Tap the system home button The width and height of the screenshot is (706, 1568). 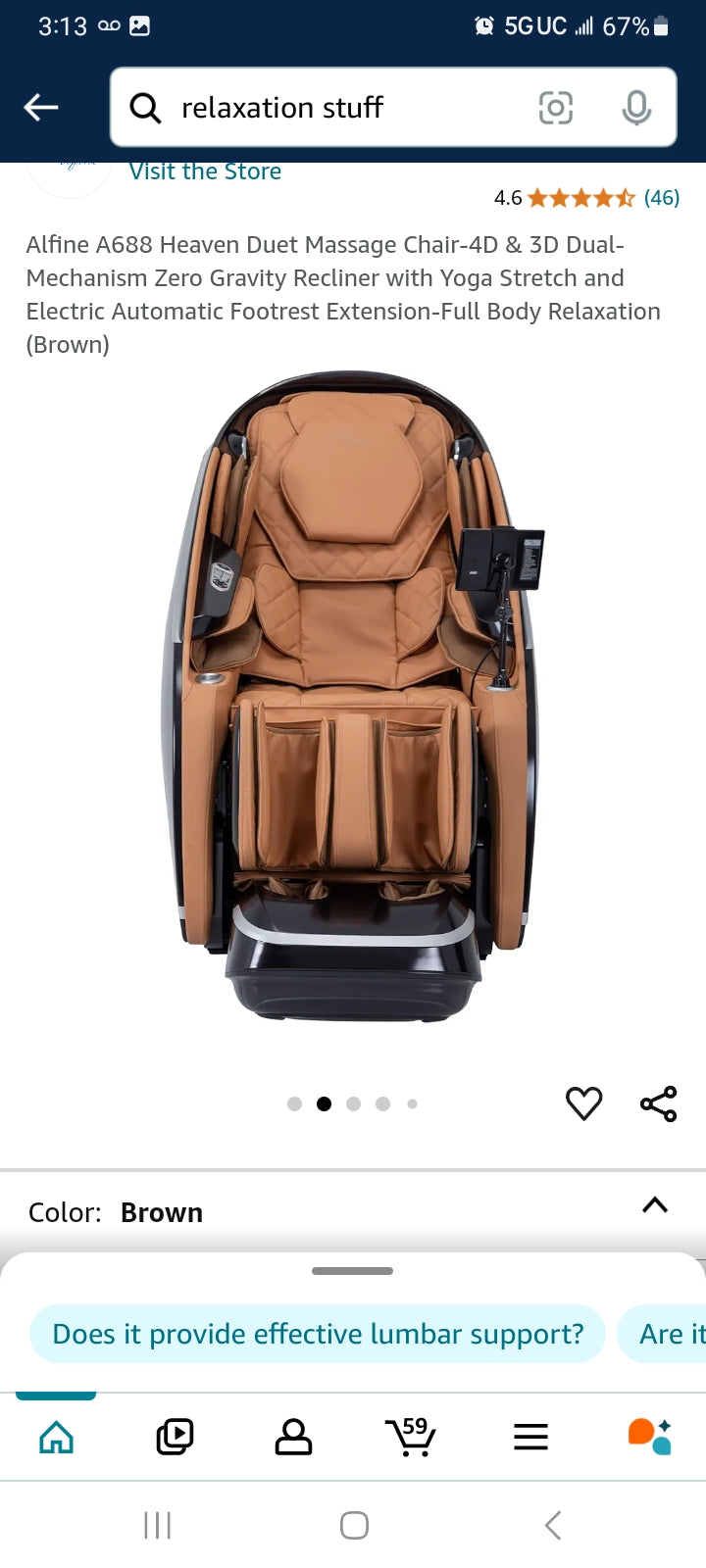point(354,1525)
